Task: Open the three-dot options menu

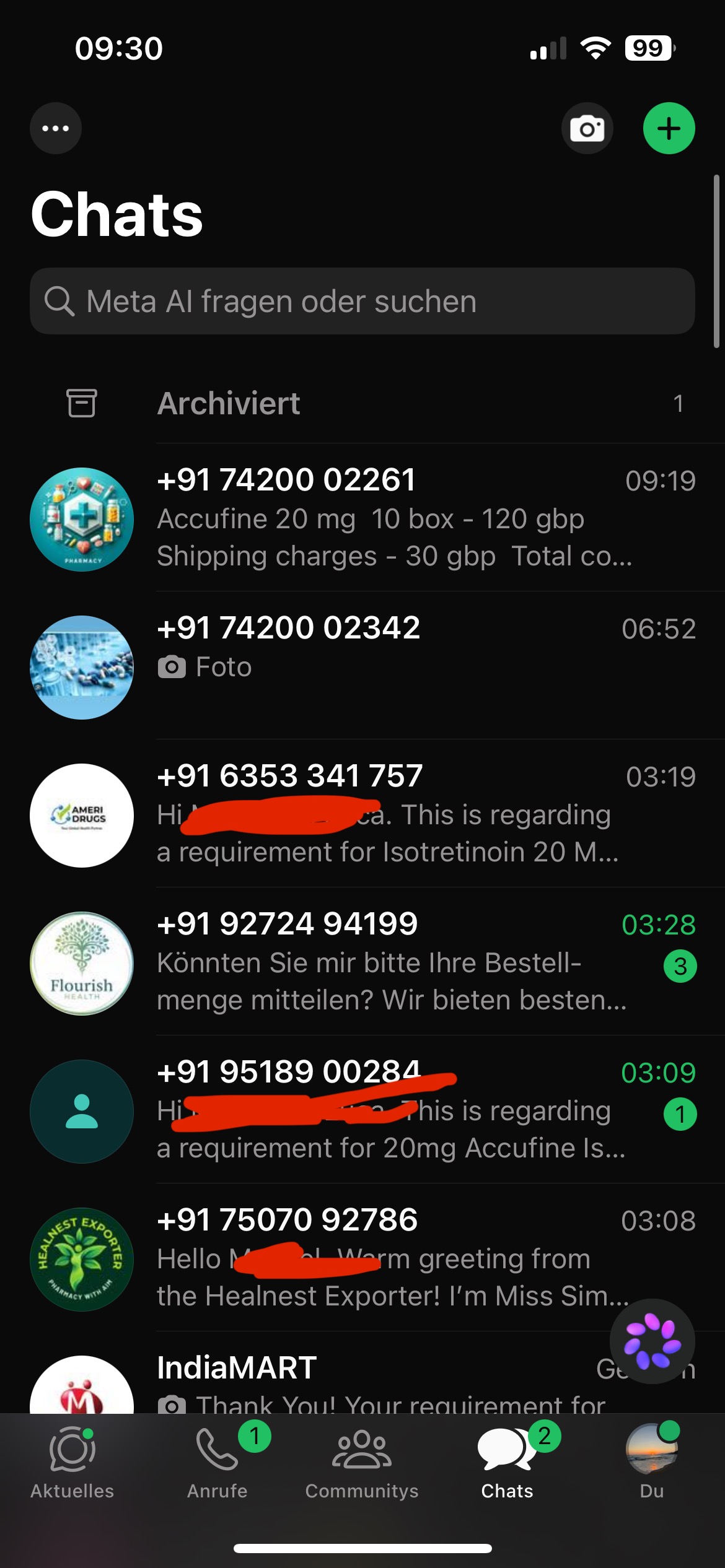Action: [56, 129]
